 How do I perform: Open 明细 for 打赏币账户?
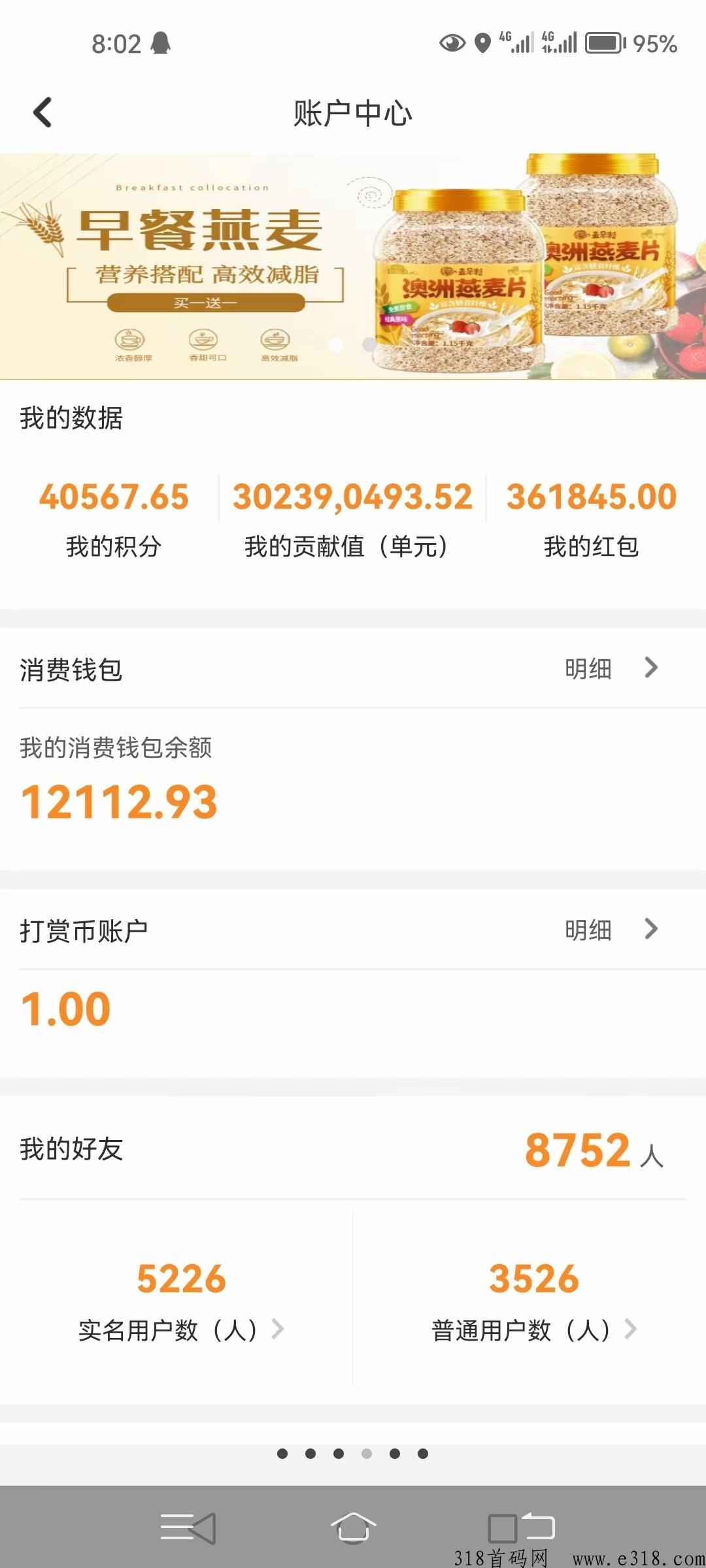coord(611,930)
